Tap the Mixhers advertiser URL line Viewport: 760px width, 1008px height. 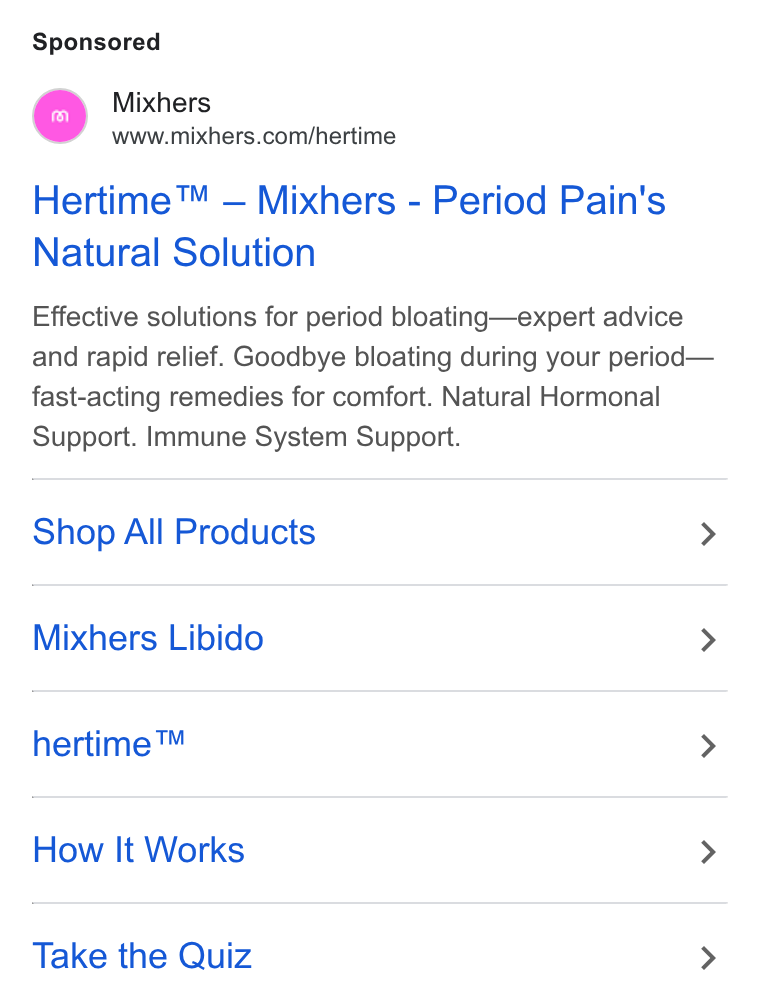pyautogui.click(x=254, y=136)
